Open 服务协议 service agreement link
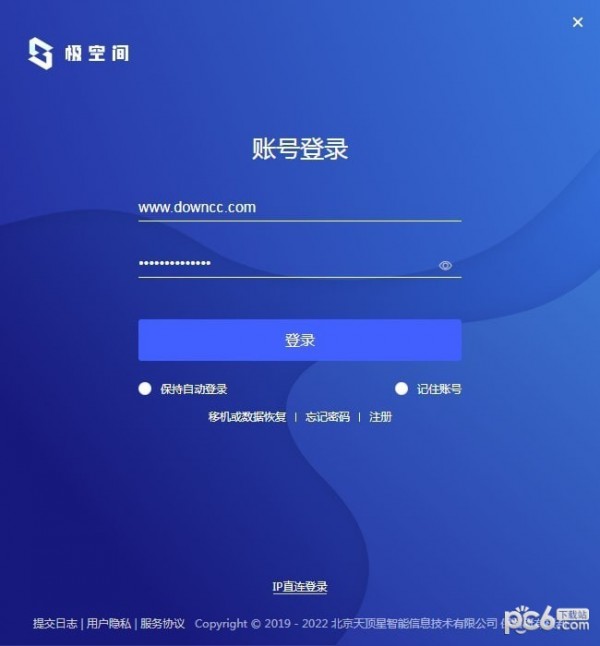 point(162,623)
